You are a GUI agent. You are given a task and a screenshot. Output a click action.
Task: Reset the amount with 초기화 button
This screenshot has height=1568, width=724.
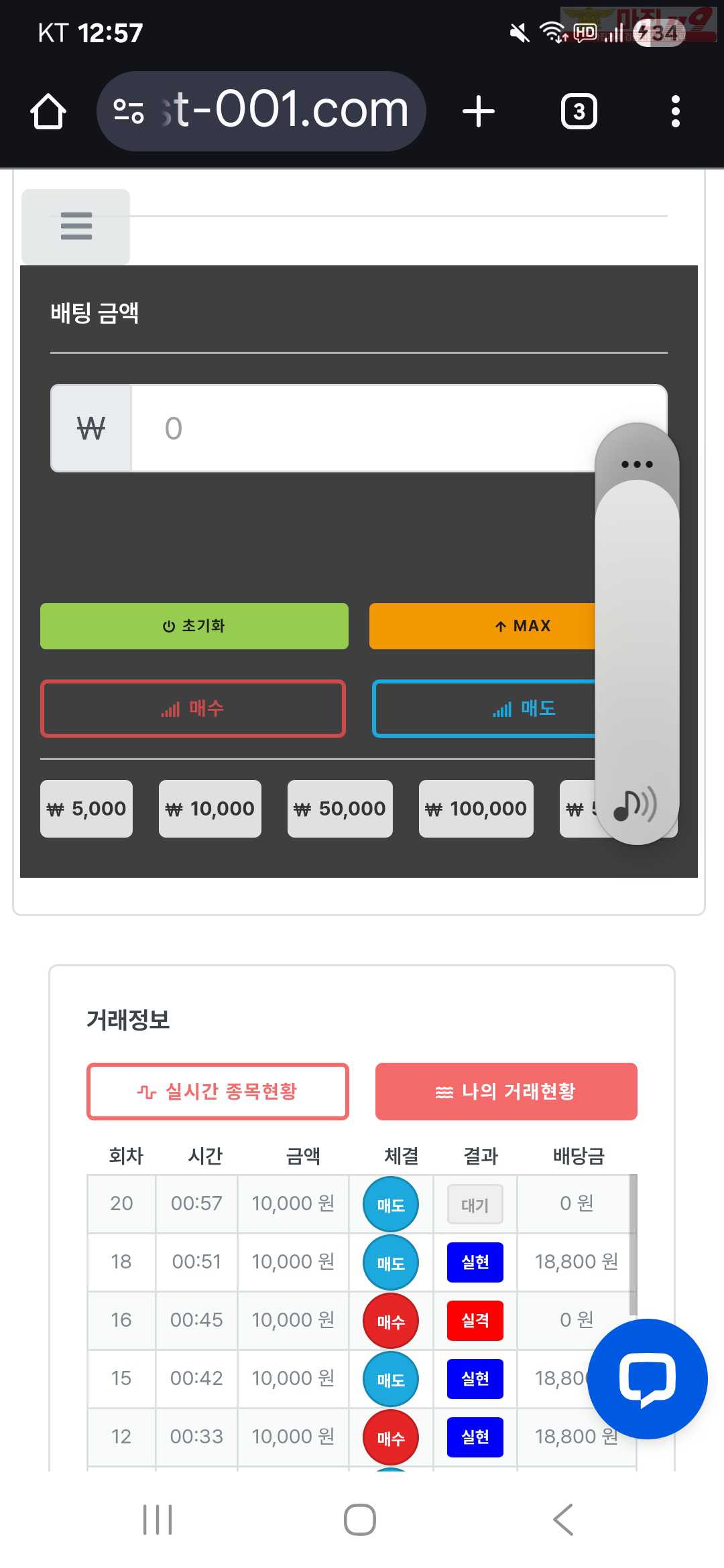point(194,626)
